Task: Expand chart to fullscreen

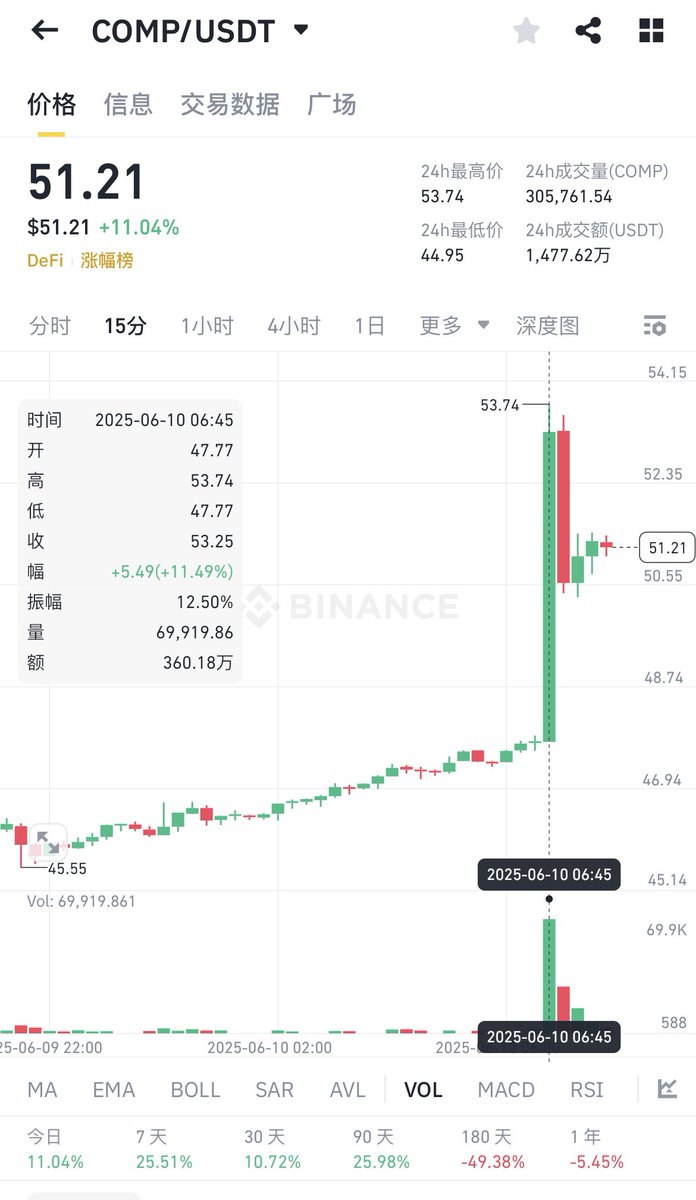Action: click(x=47, y=841)
